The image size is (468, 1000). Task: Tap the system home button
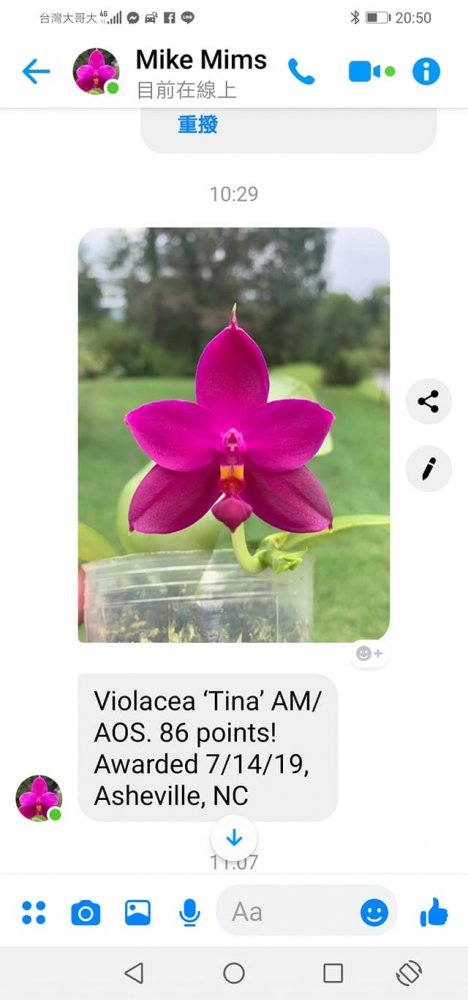pyautogui.click(x=234, y=973)
